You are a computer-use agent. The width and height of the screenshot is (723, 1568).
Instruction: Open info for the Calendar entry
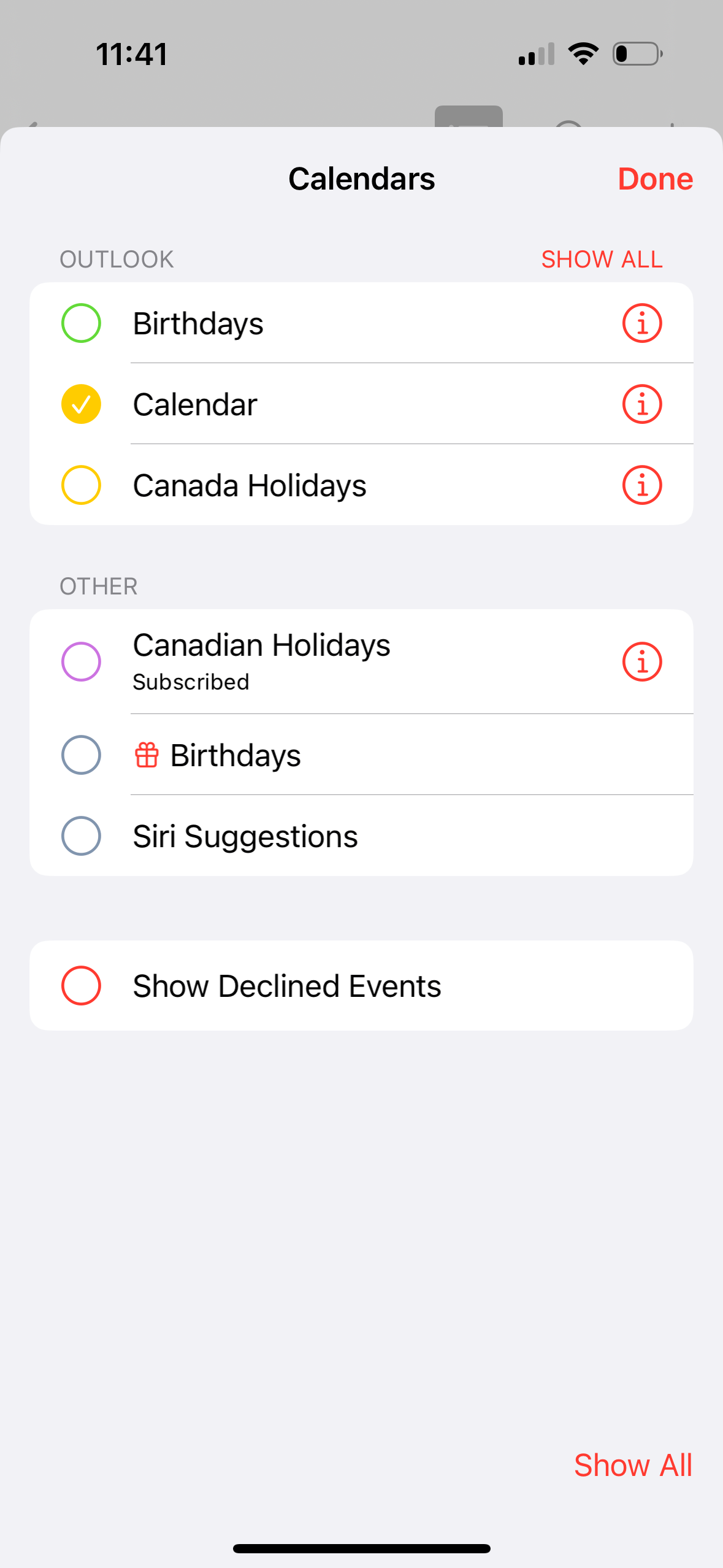pos(642,404)
